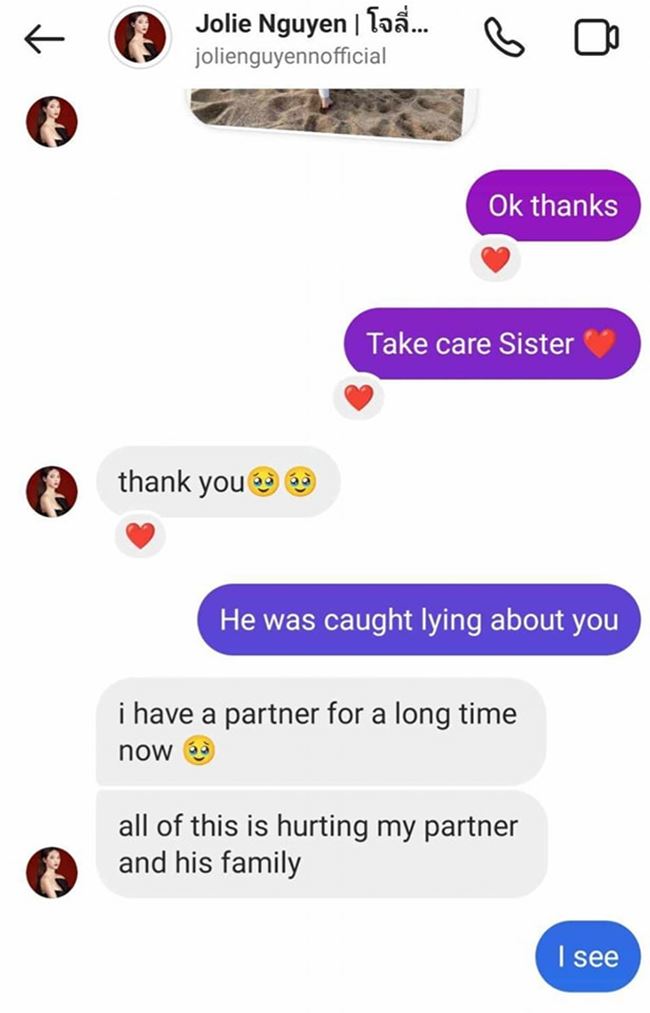Viewport: 650px width, 1013px height.
Task: Tap sender avatar beside "thank you" message
Action: tap(51, 492)
